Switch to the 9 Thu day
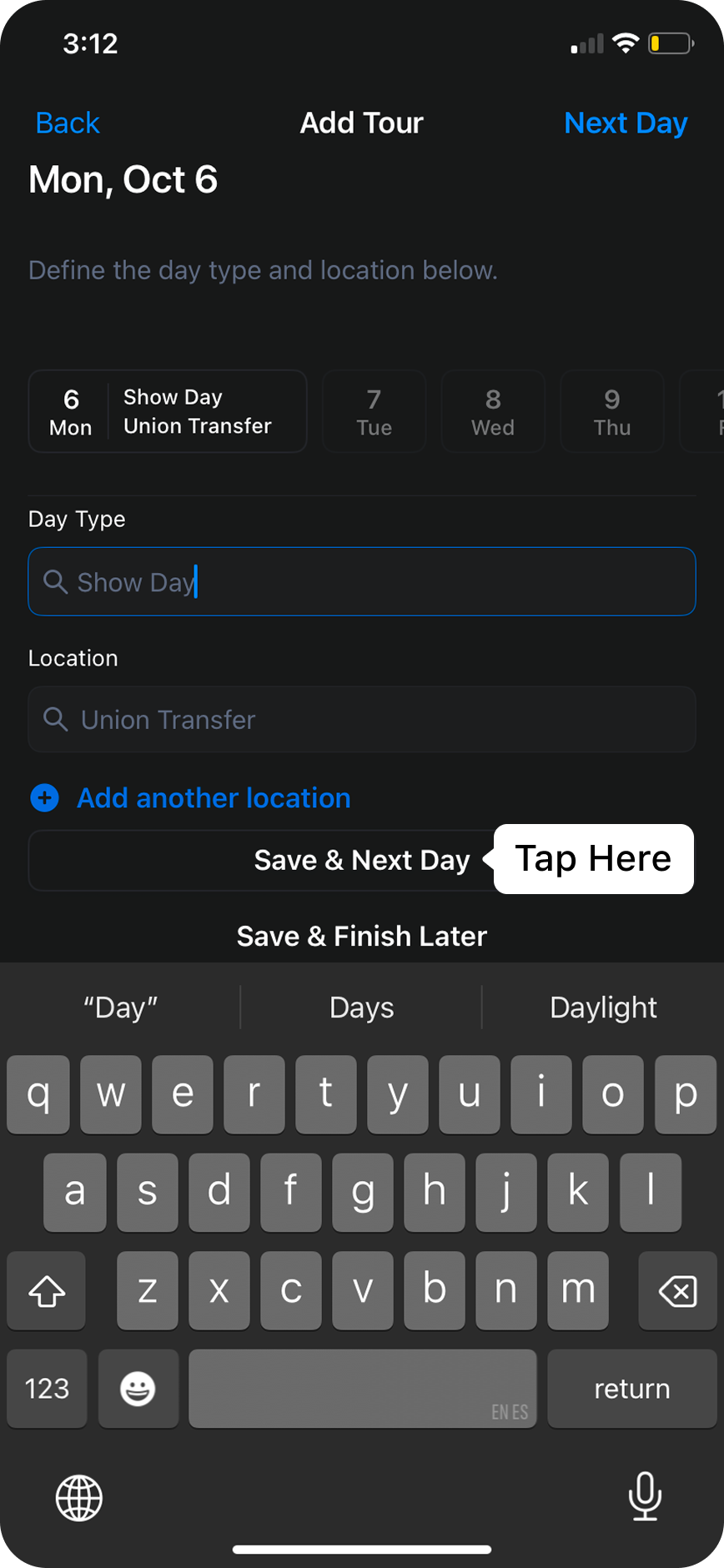 611,412
